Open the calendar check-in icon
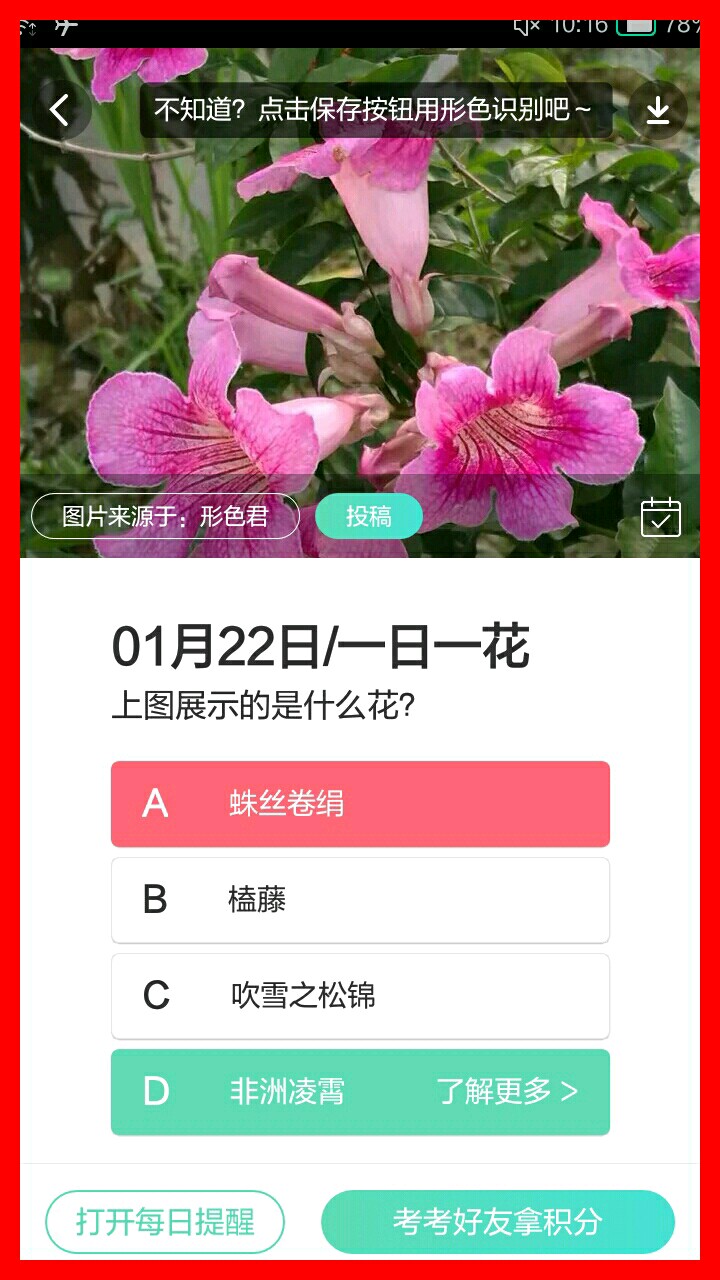This screenshot has width=720, height=1280. (x=660, y=517)
